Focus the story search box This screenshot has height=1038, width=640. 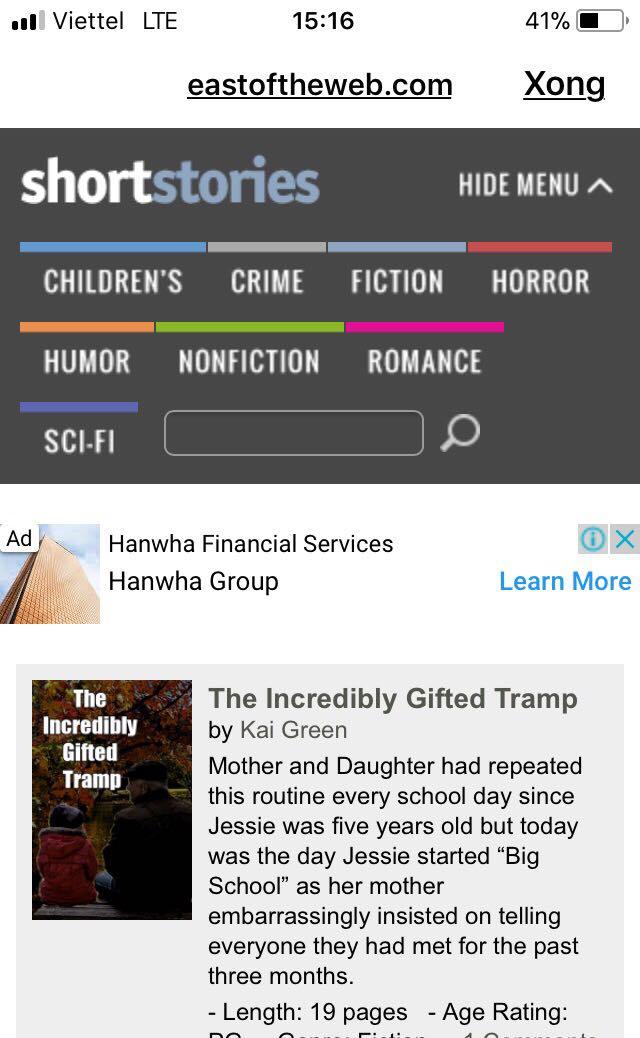point(293,433)
